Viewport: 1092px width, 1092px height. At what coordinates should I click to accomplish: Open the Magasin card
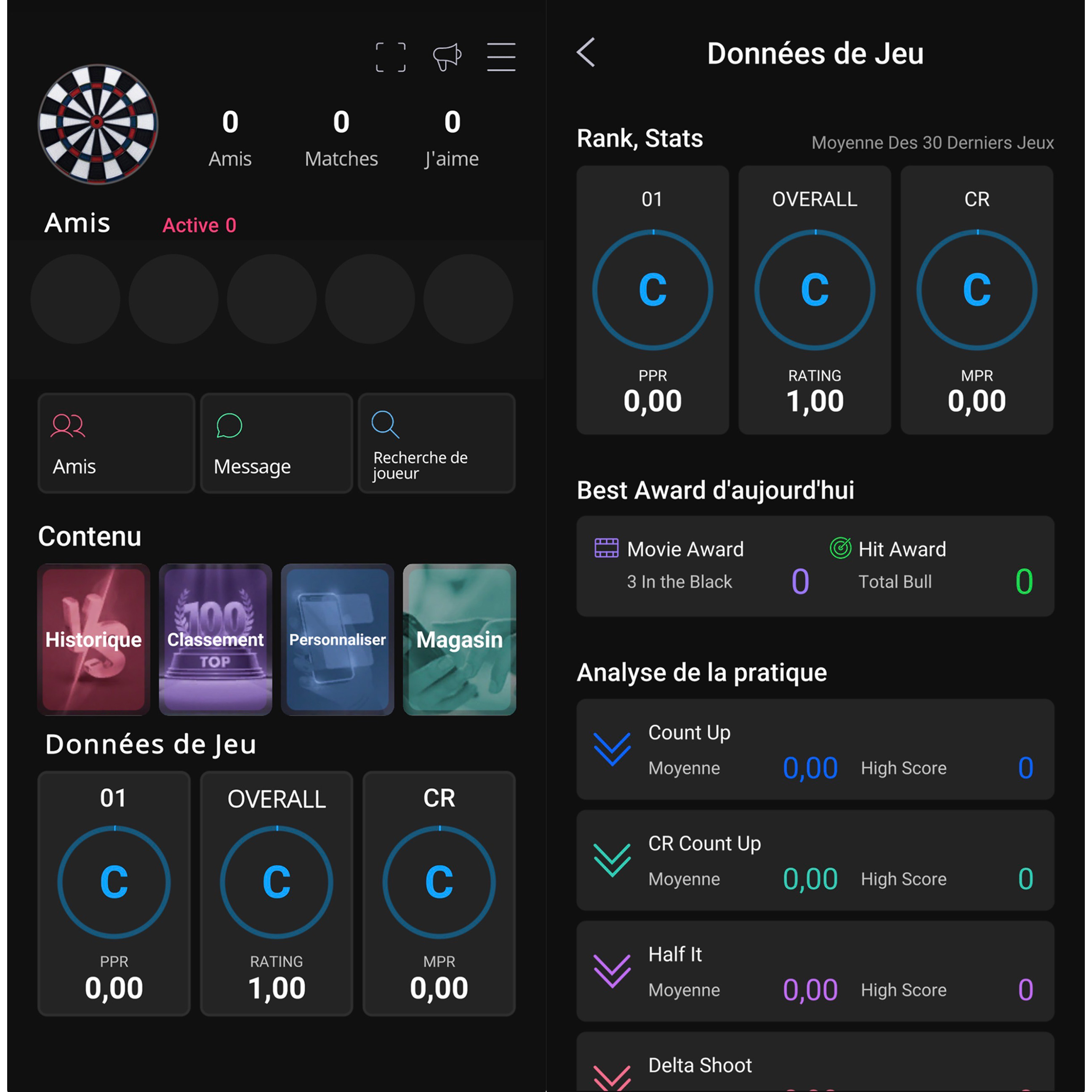click(459, 639)
